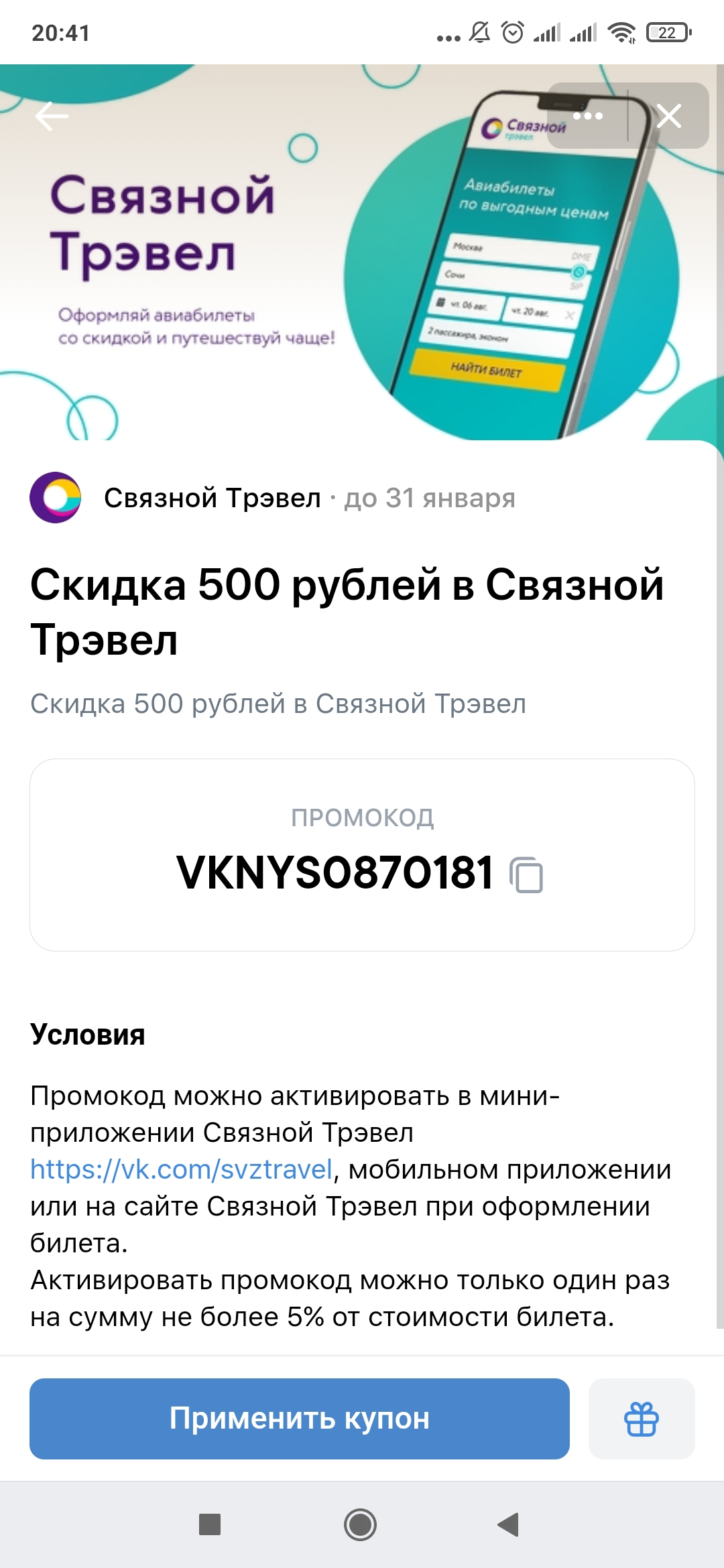Copy promo code VKNYS0870181
Screen dimensions: 724x1568
[526, 874]
